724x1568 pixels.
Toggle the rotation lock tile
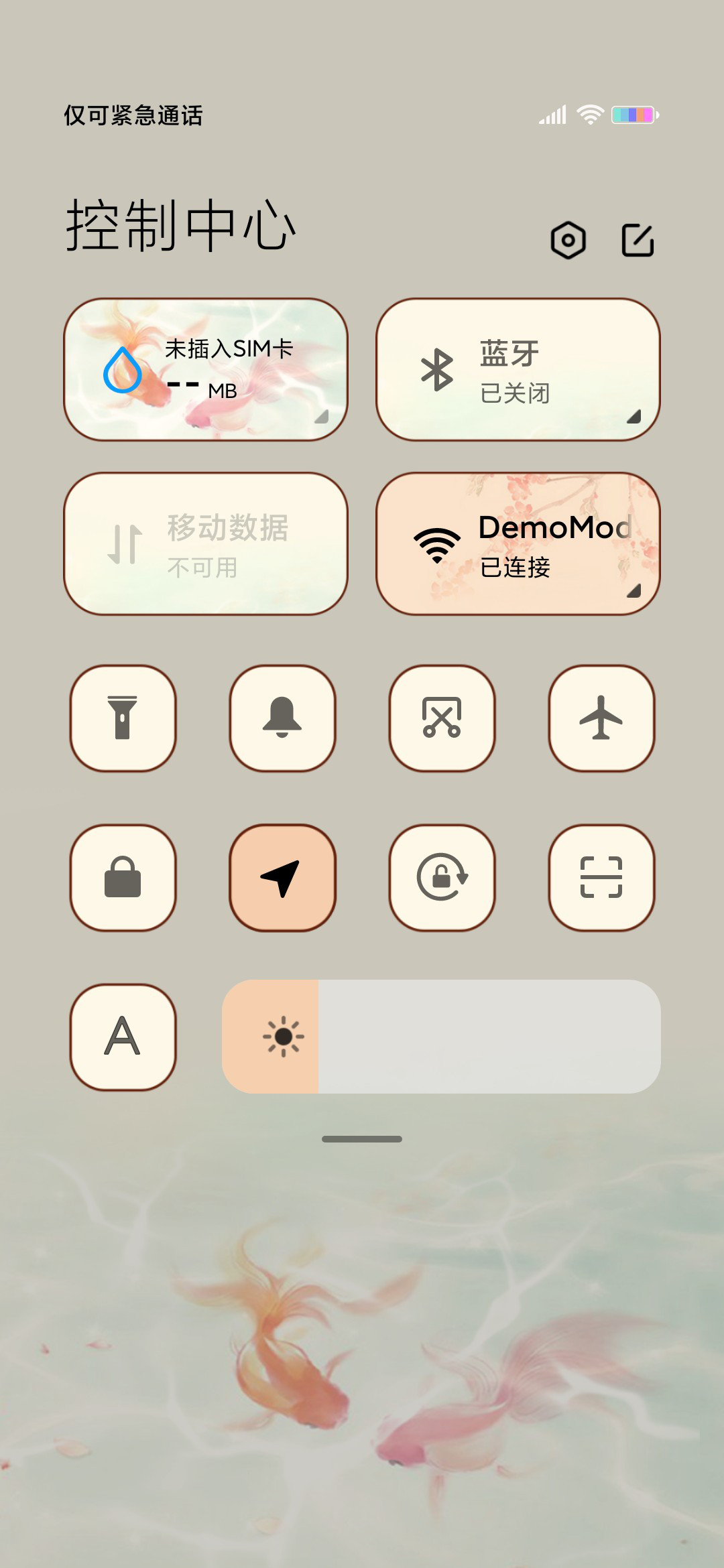[x=442, y=877]
